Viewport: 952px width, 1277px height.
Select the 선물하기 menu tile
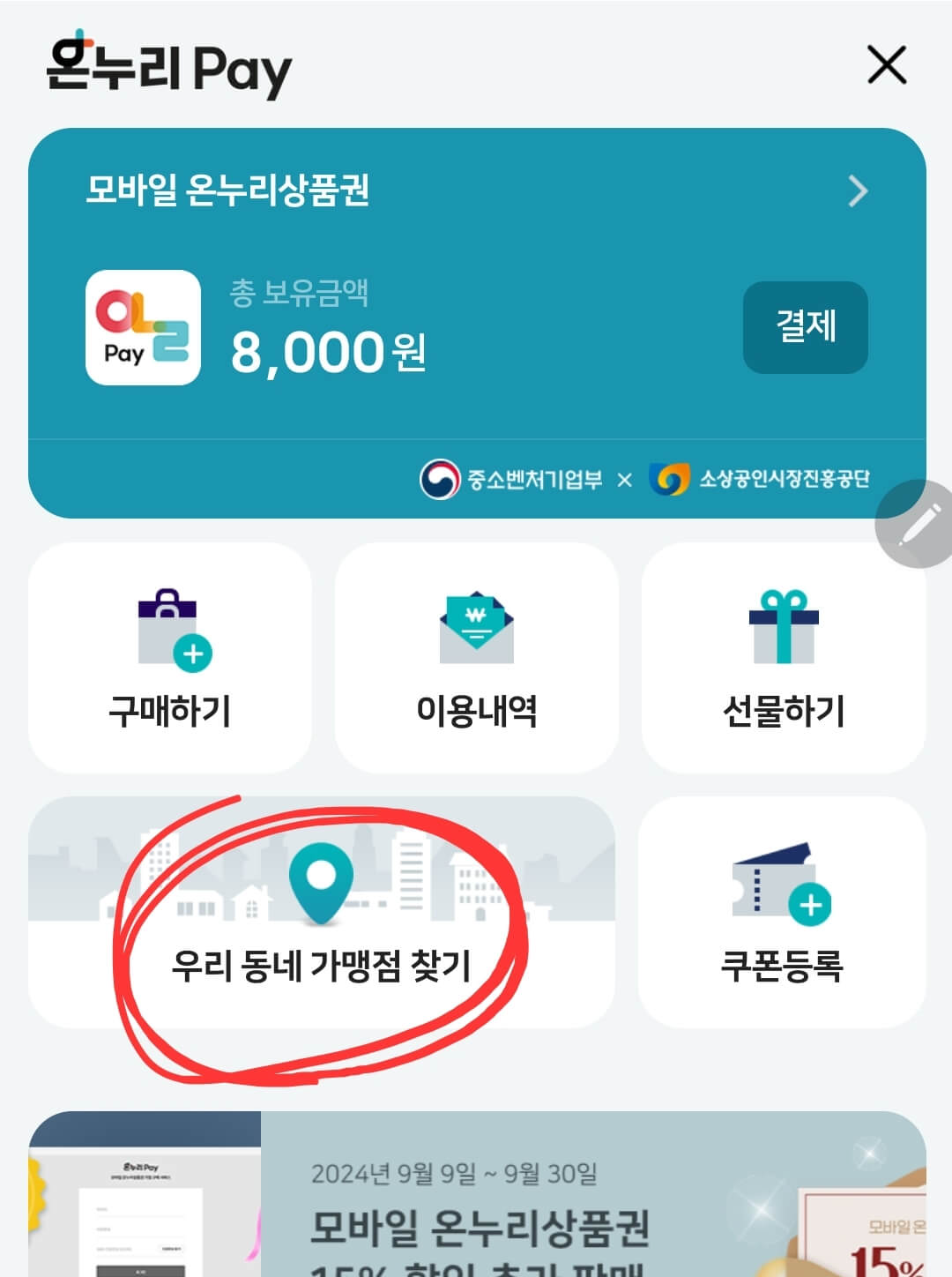click(x=781, y=660)
